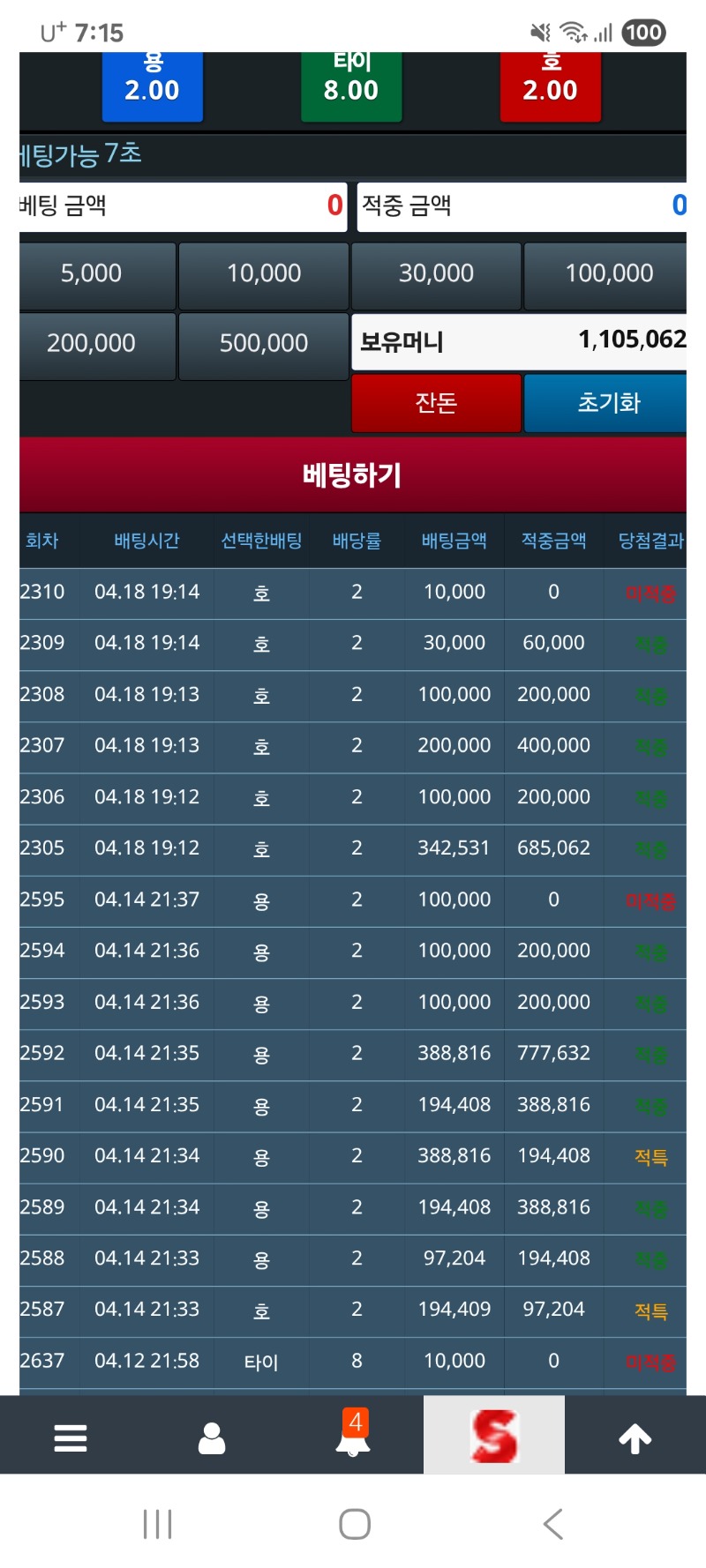Select the red 호 2.00 bet option
Viewport: 706px width, 1568px height.
click(x=550, y=85)
